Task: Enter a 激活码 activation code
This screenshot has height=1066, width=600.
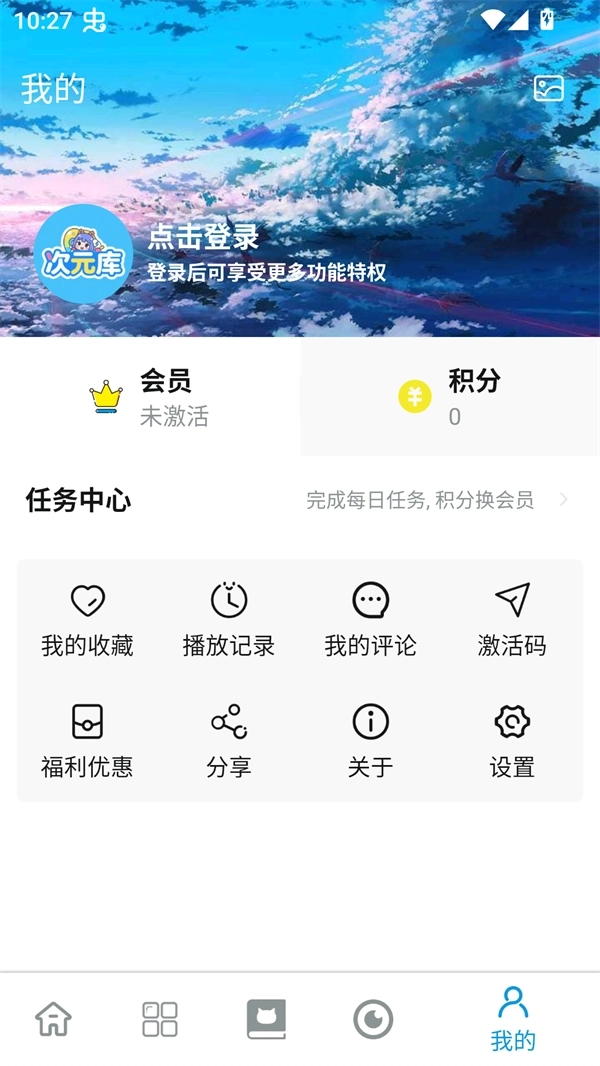Action: (x=512, y=621)
